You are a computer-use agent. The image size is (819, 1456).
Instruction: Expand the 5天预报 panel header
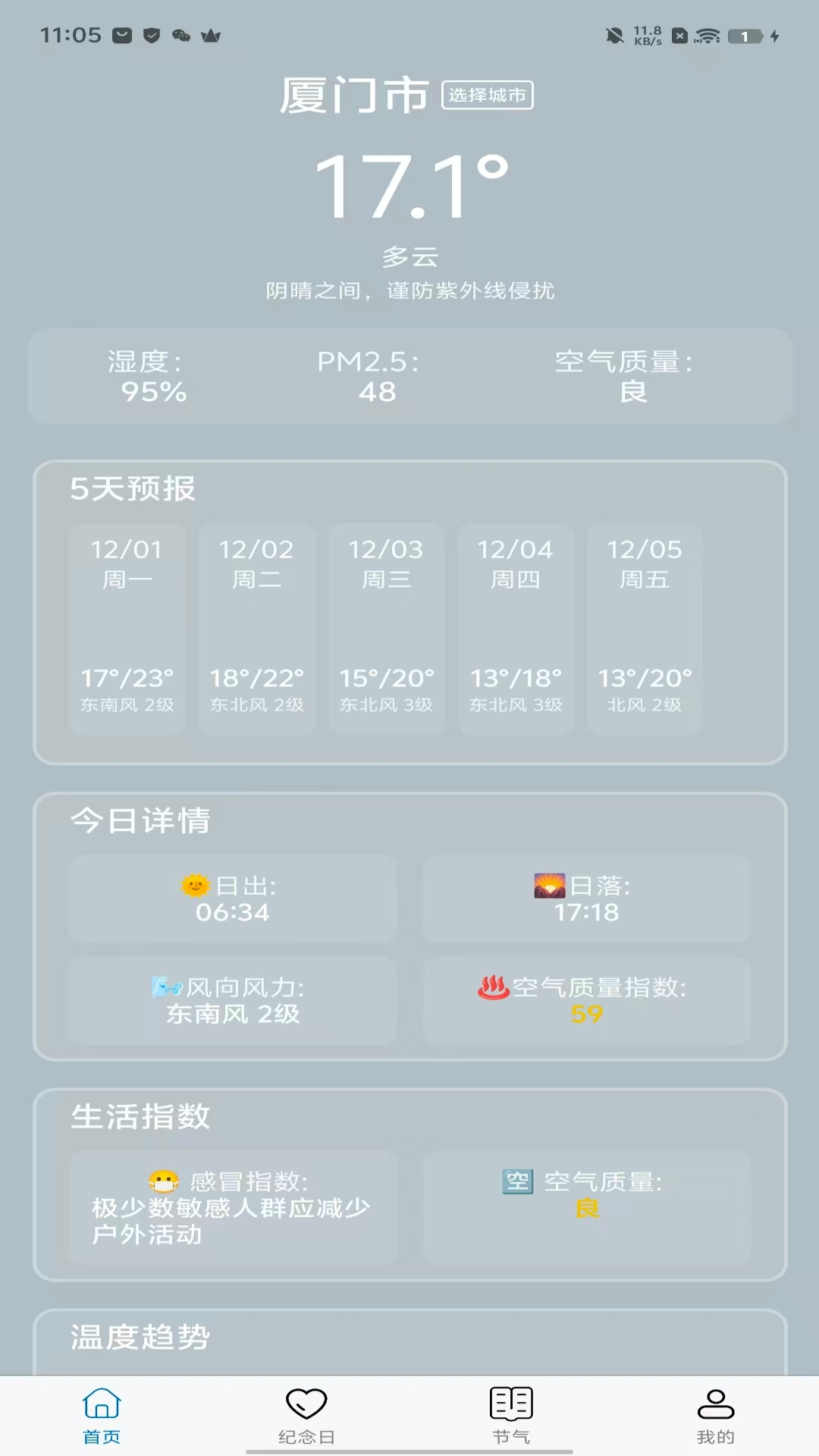coord(133,489)
